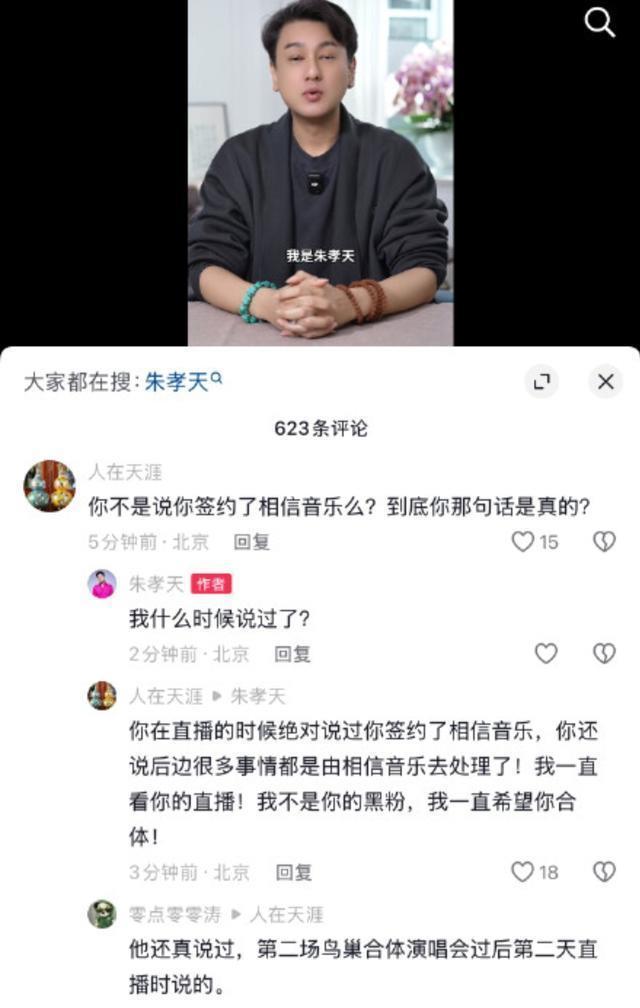
Task: Dislike 人在天涯's reply from 3分钟前
Action: click(x=604, y=872)
